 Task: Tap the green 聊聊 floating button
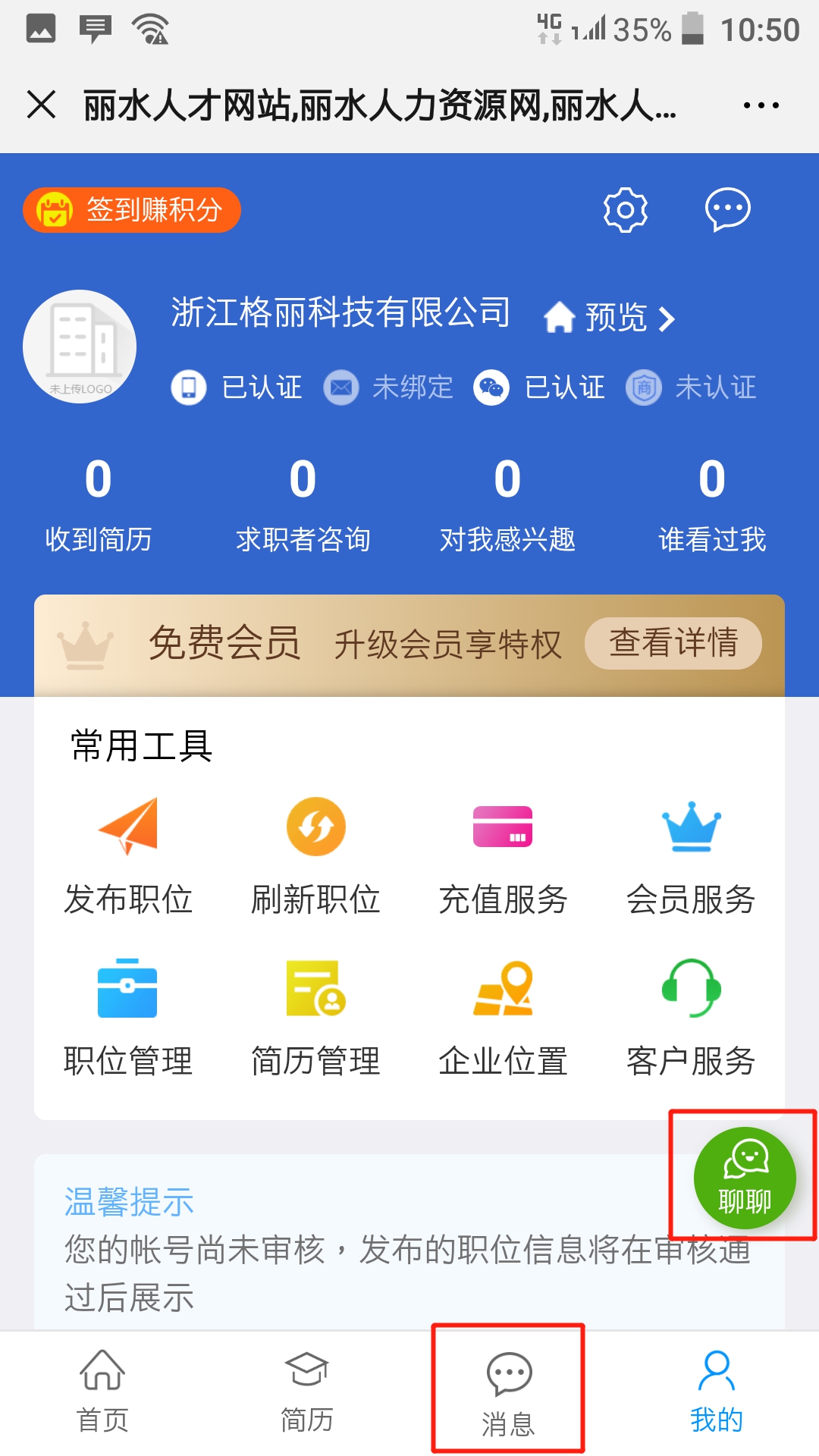[x=744, y=1178]
